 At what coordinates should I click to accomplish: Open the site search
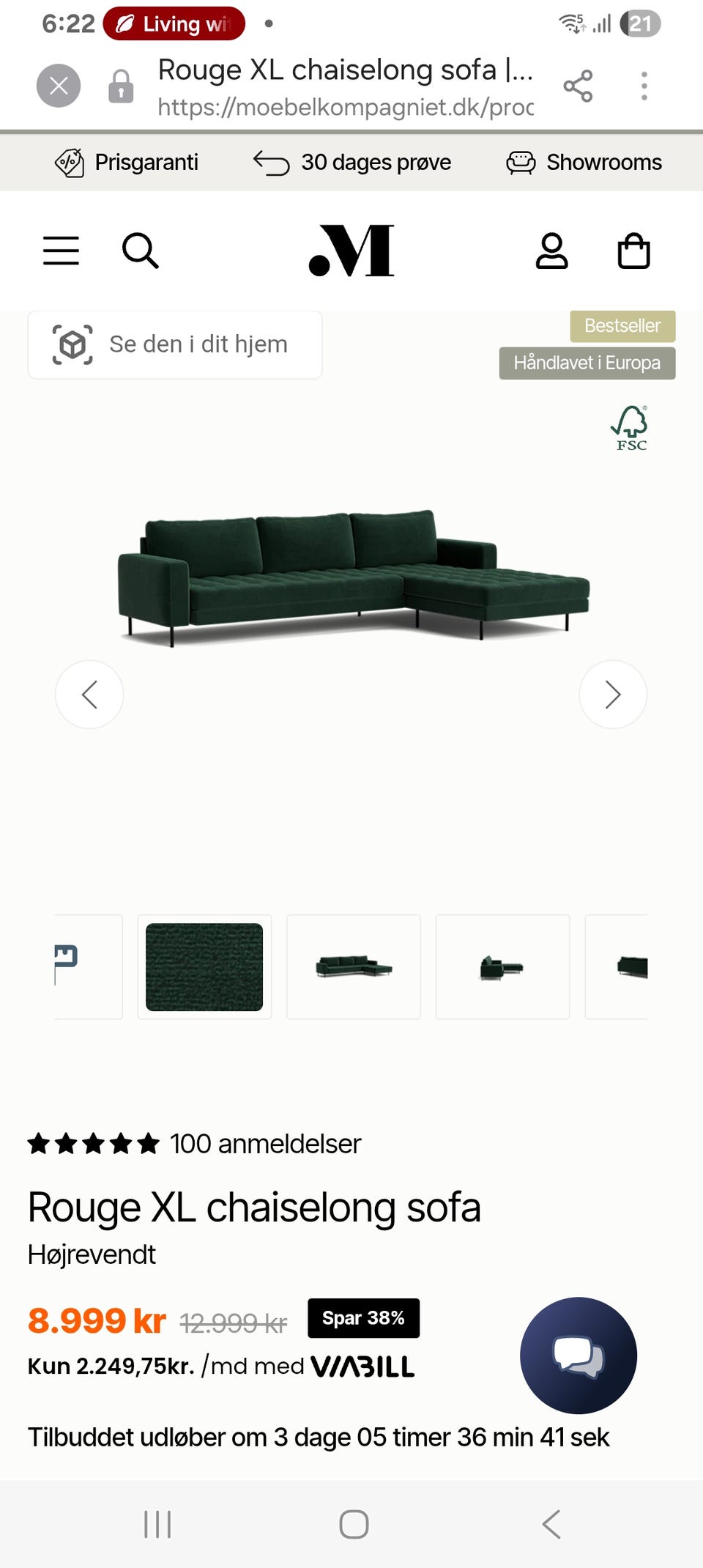pyautogui.click(x=141, y=251)
